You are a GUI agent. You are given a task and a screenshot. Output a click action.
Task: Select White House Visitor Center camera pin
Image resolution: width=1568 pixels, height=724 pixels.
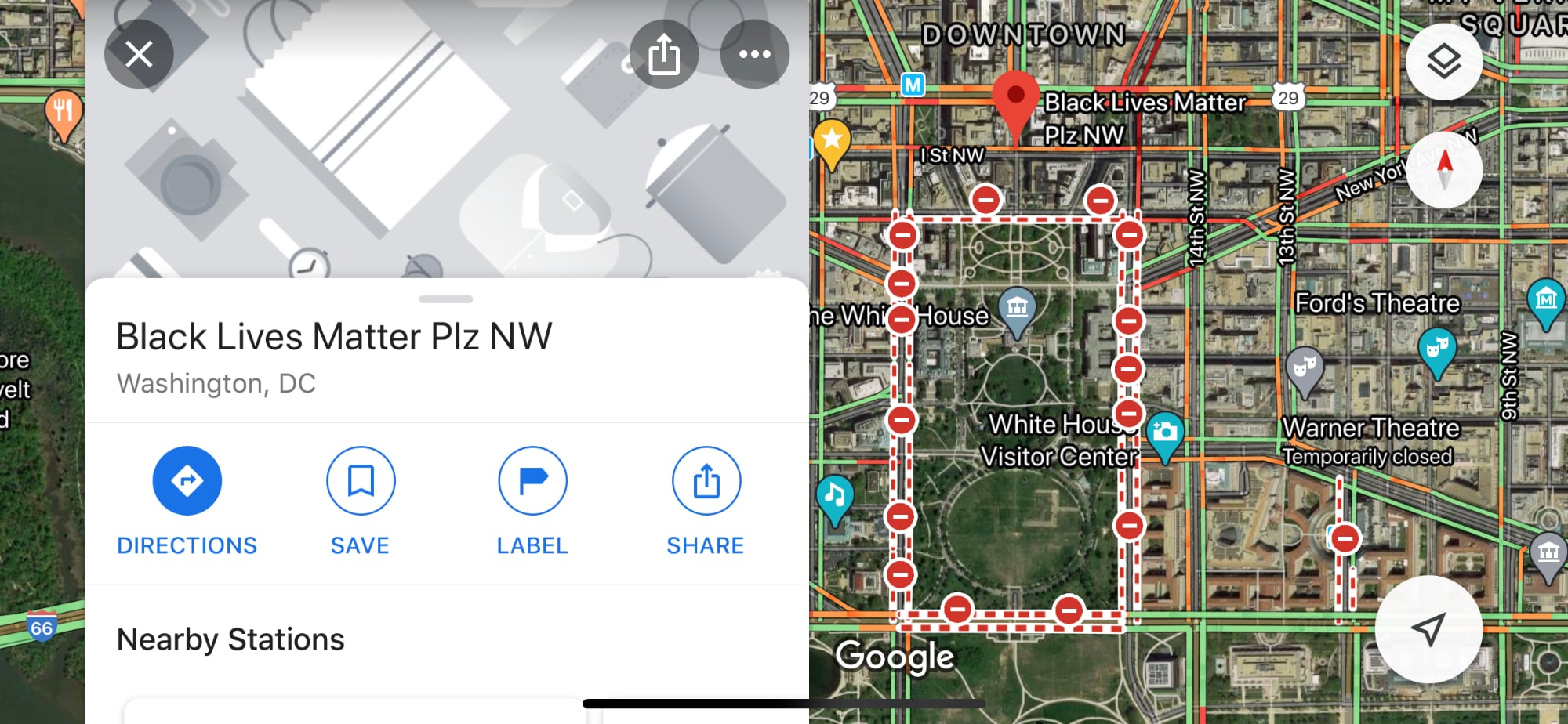1165,433
